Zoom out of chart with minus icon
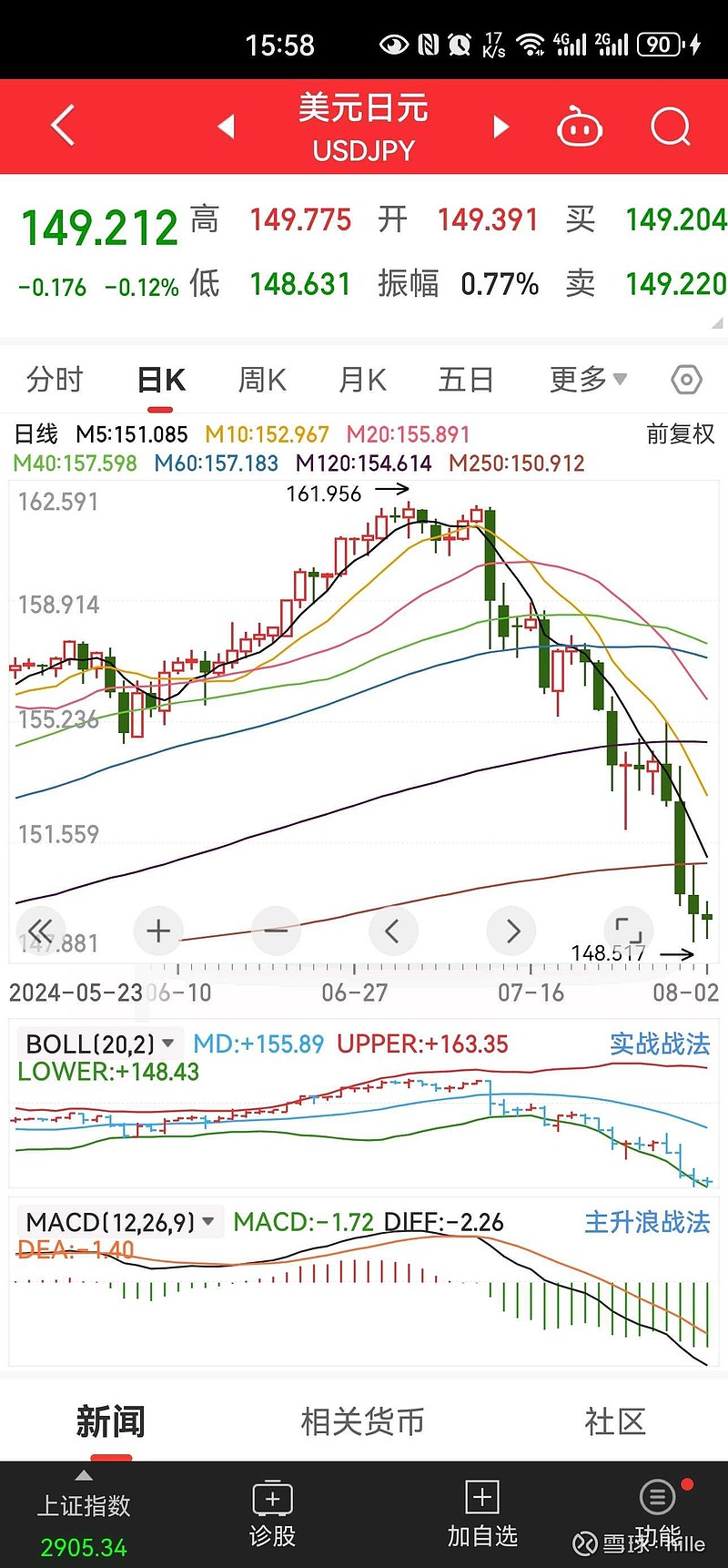This screenshot has height=1568, width=728. [x=276, y=931]
